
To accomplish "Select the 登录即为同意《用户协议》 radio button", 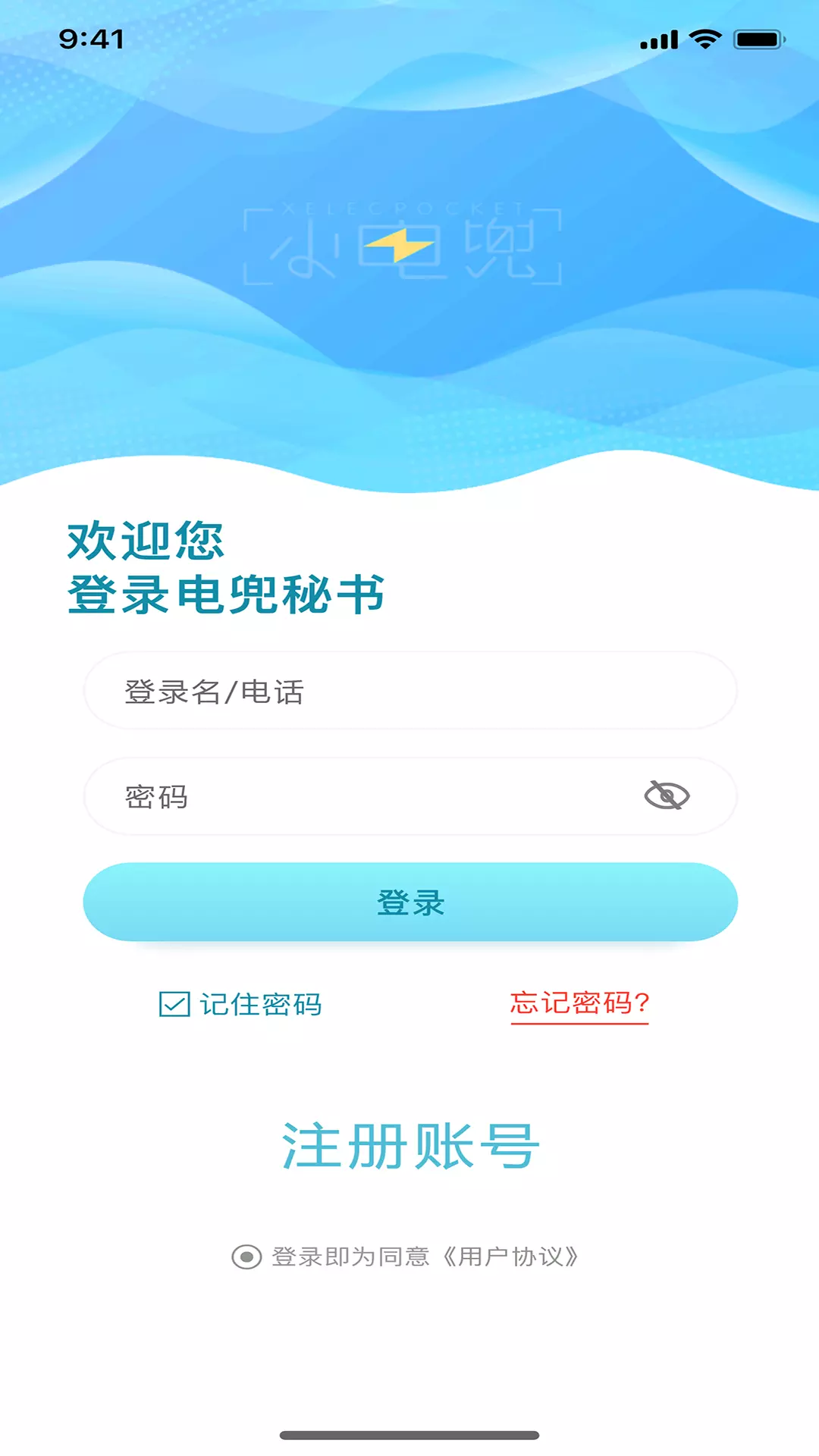I will click(x=246, y=1257).
